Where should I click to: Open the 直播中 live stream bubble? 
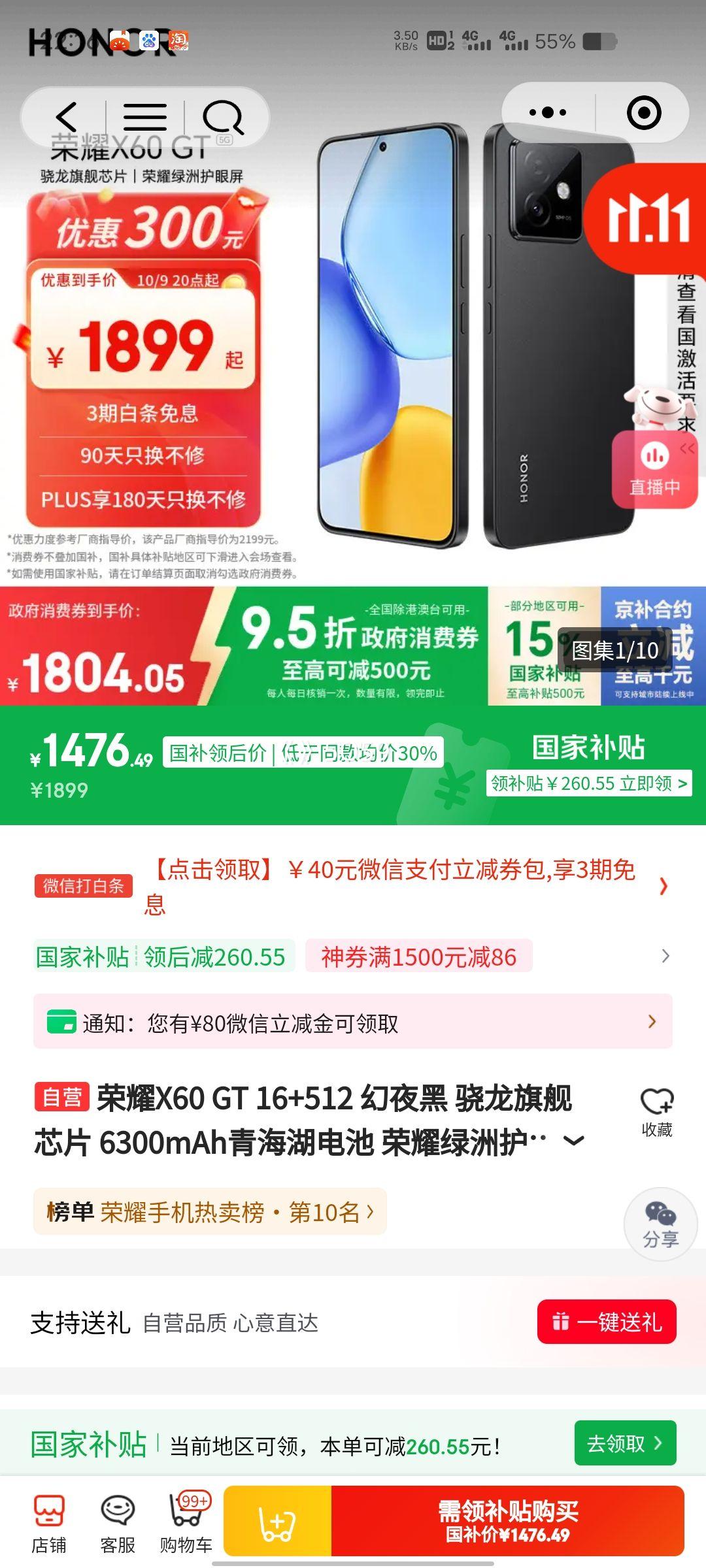coord(654,469)
